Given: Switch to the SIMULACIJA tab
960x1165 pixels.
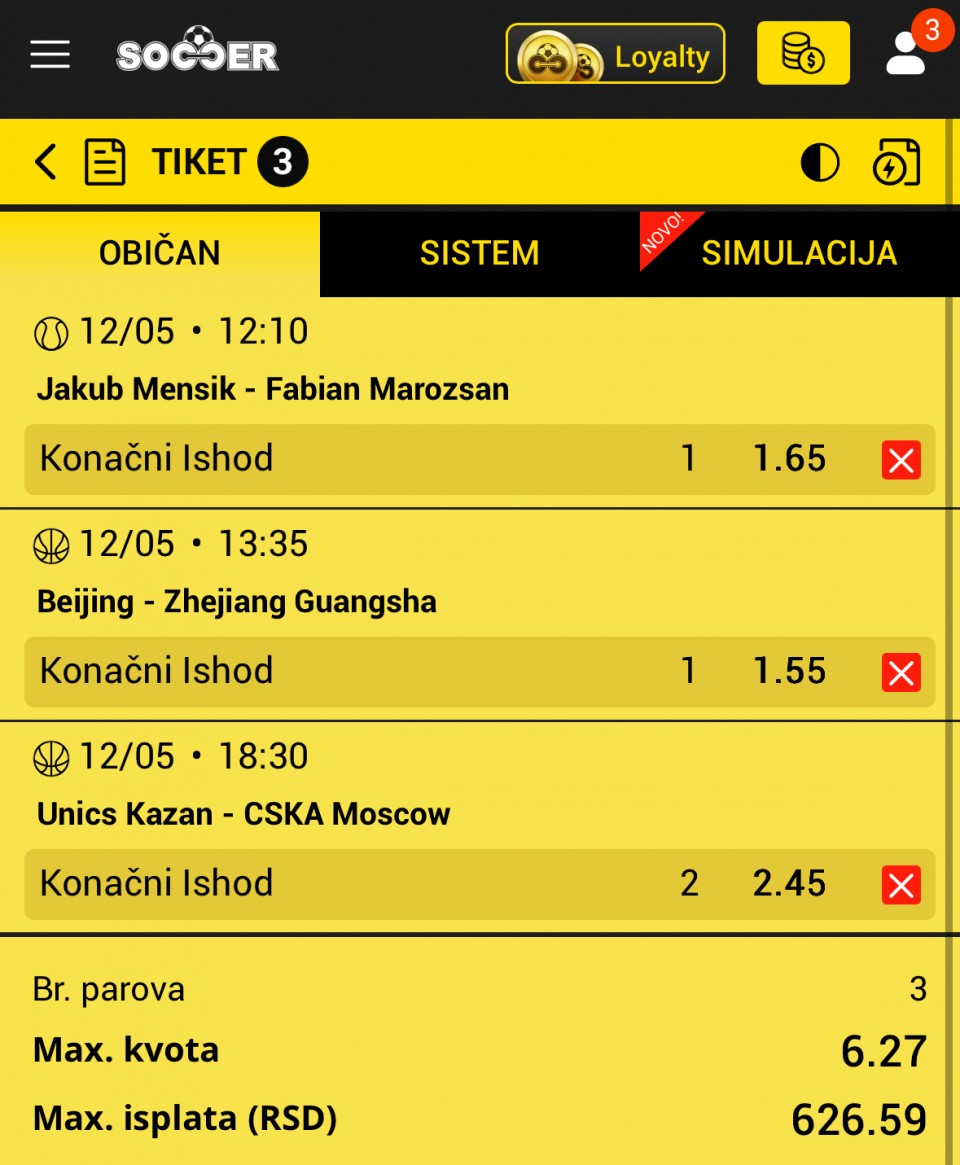Looking at the screenshot, I should click(x=798, y=253).
